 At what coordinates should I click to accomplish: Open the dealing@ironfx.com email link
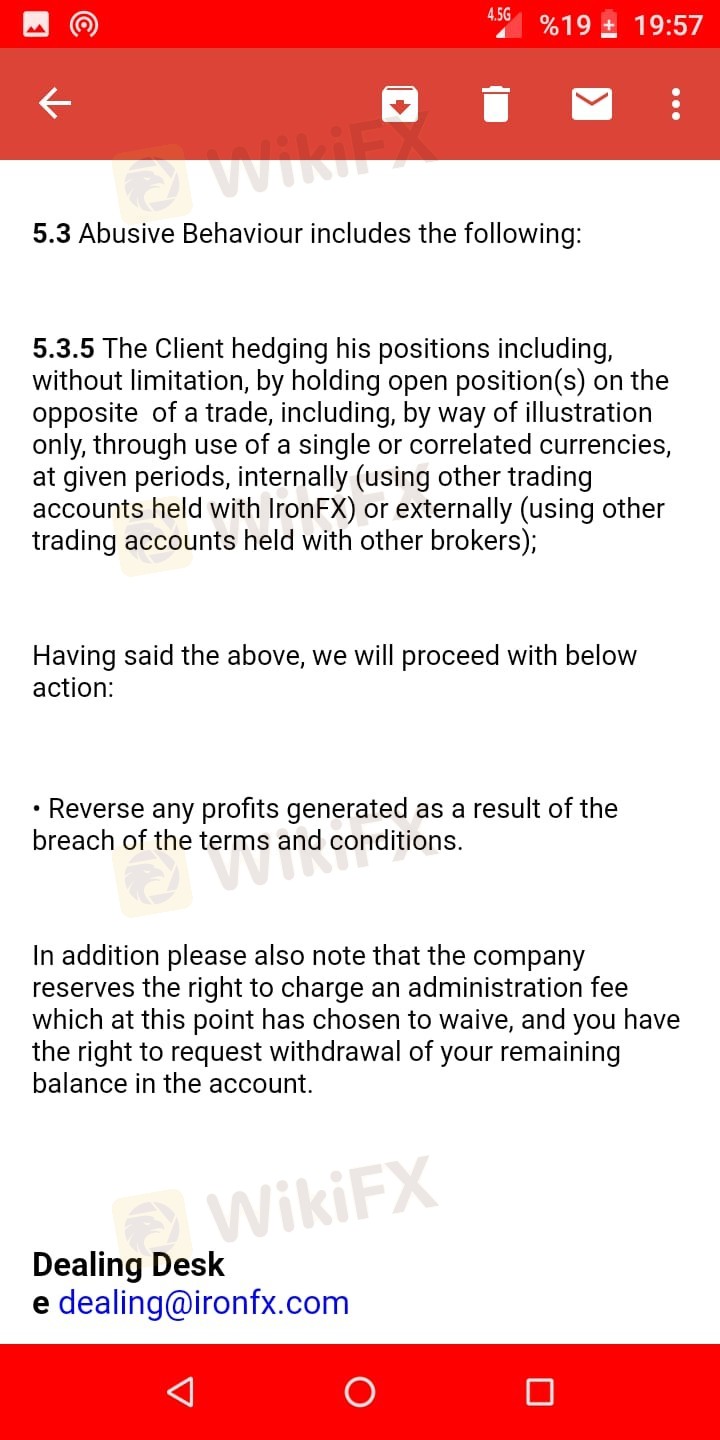tap(203, 1302)
